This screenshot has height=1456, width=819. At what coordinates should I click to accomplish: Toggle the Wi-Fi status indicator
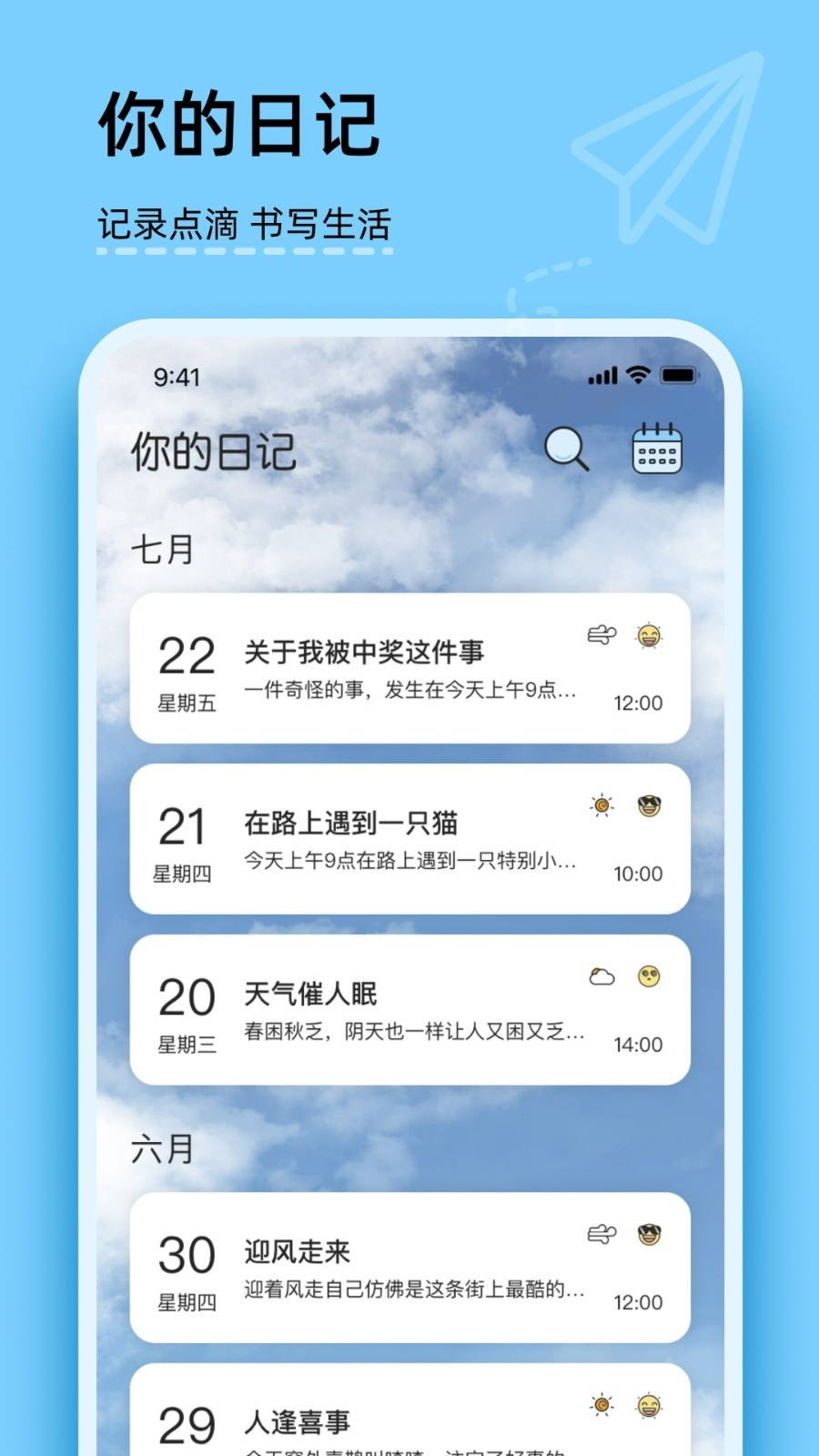point(637,372)
